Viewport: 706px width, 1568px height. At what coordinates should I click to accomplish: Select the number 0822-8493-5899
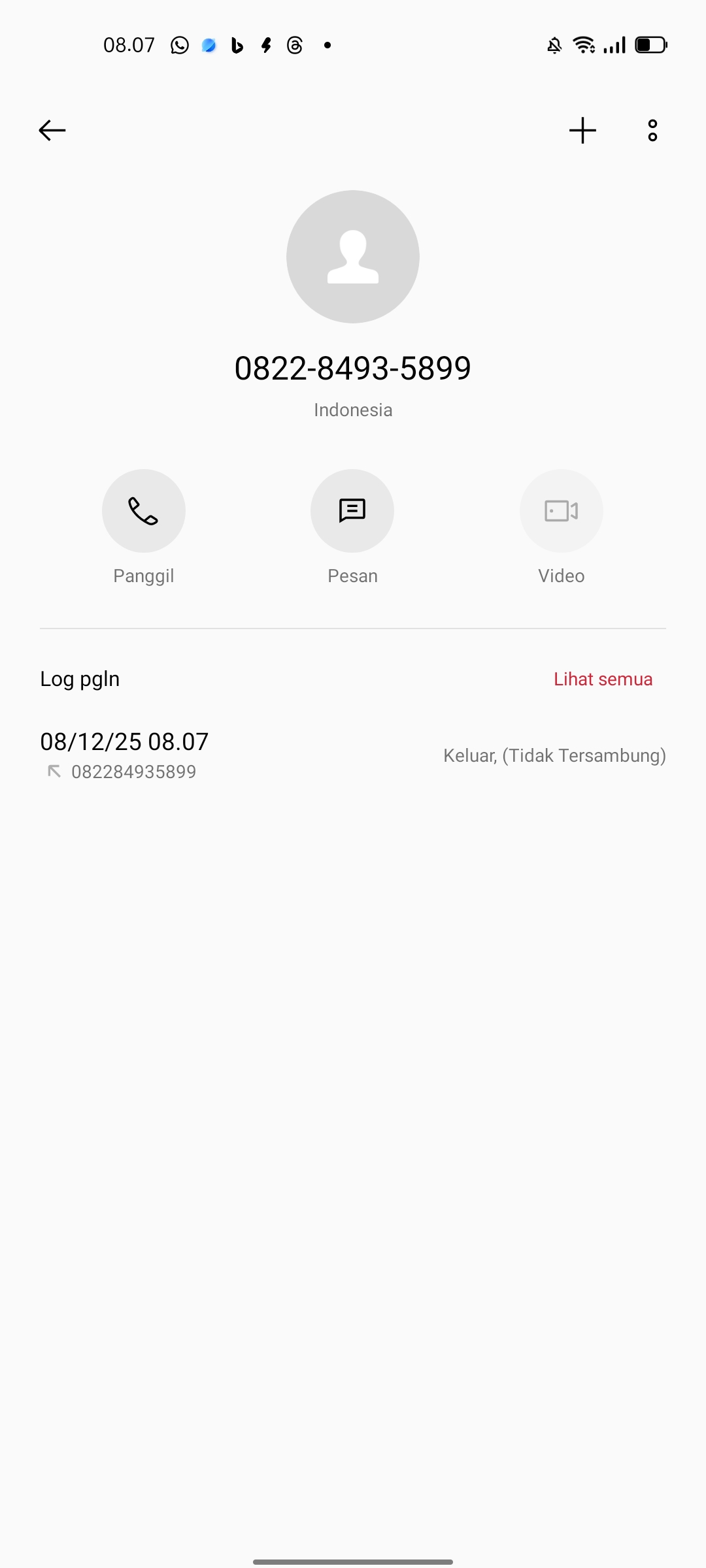coord(353,368)
